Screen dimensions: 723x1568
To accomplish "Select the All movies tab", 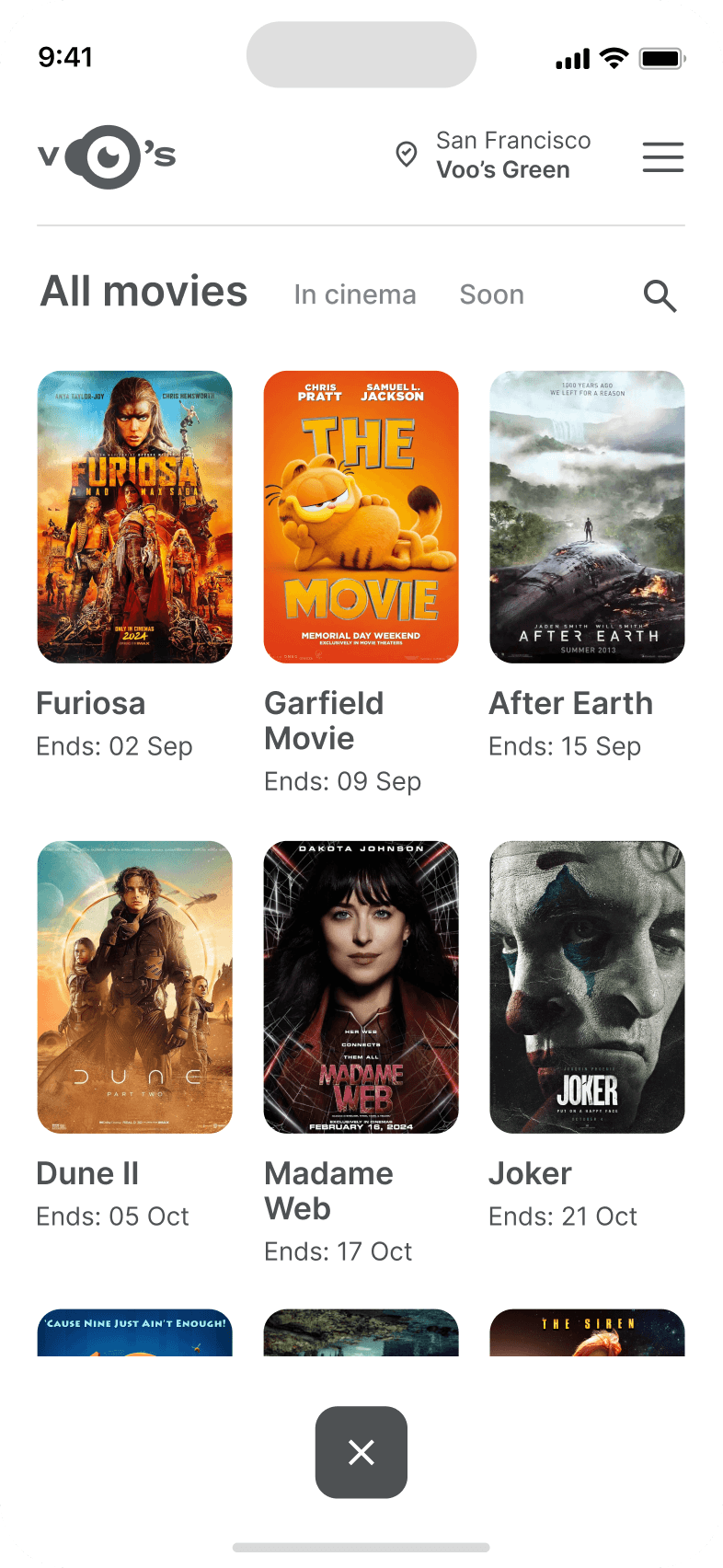I will point(143,292).
